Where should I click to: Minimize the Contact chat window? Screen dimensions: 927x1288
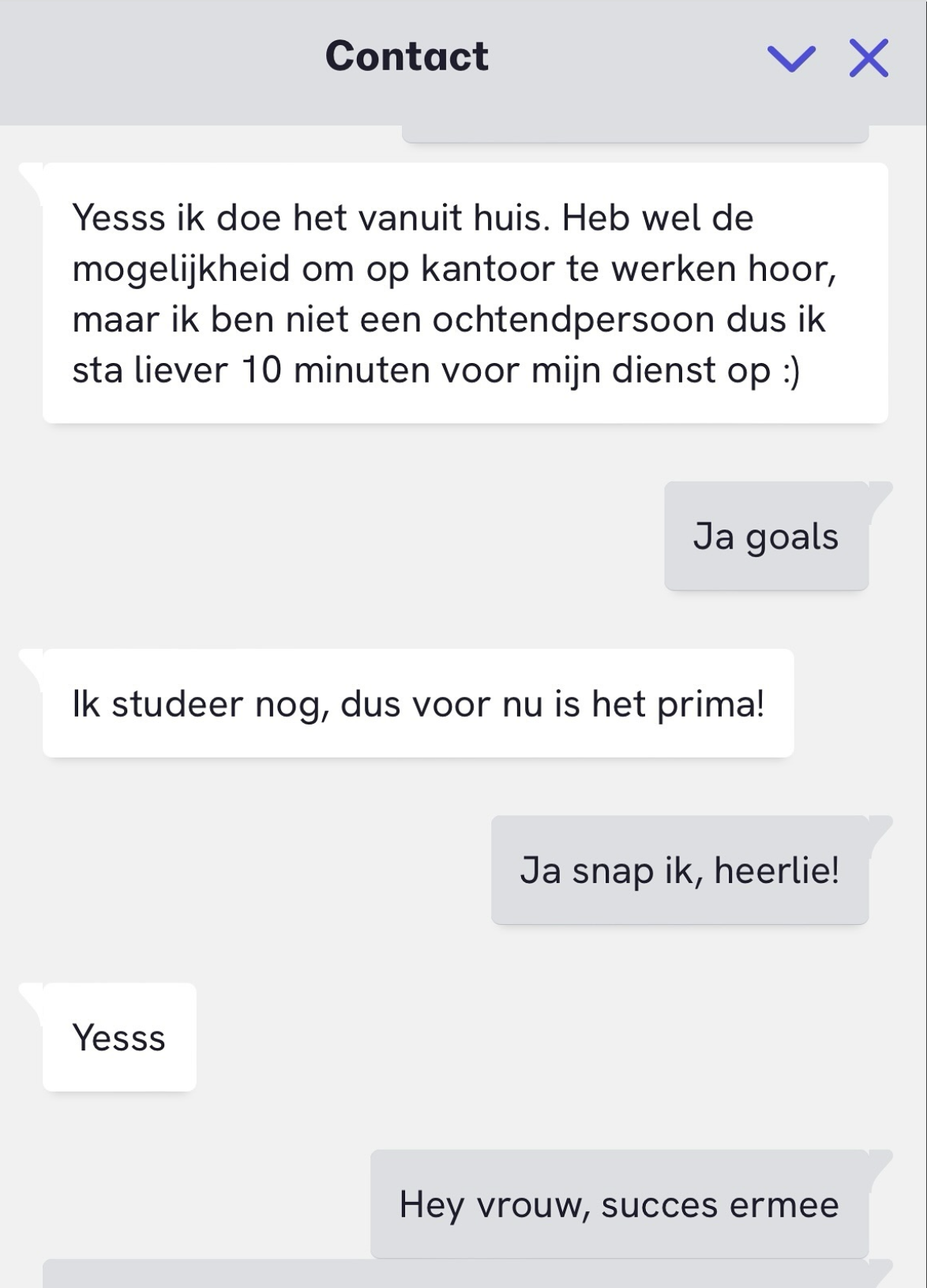791,58
